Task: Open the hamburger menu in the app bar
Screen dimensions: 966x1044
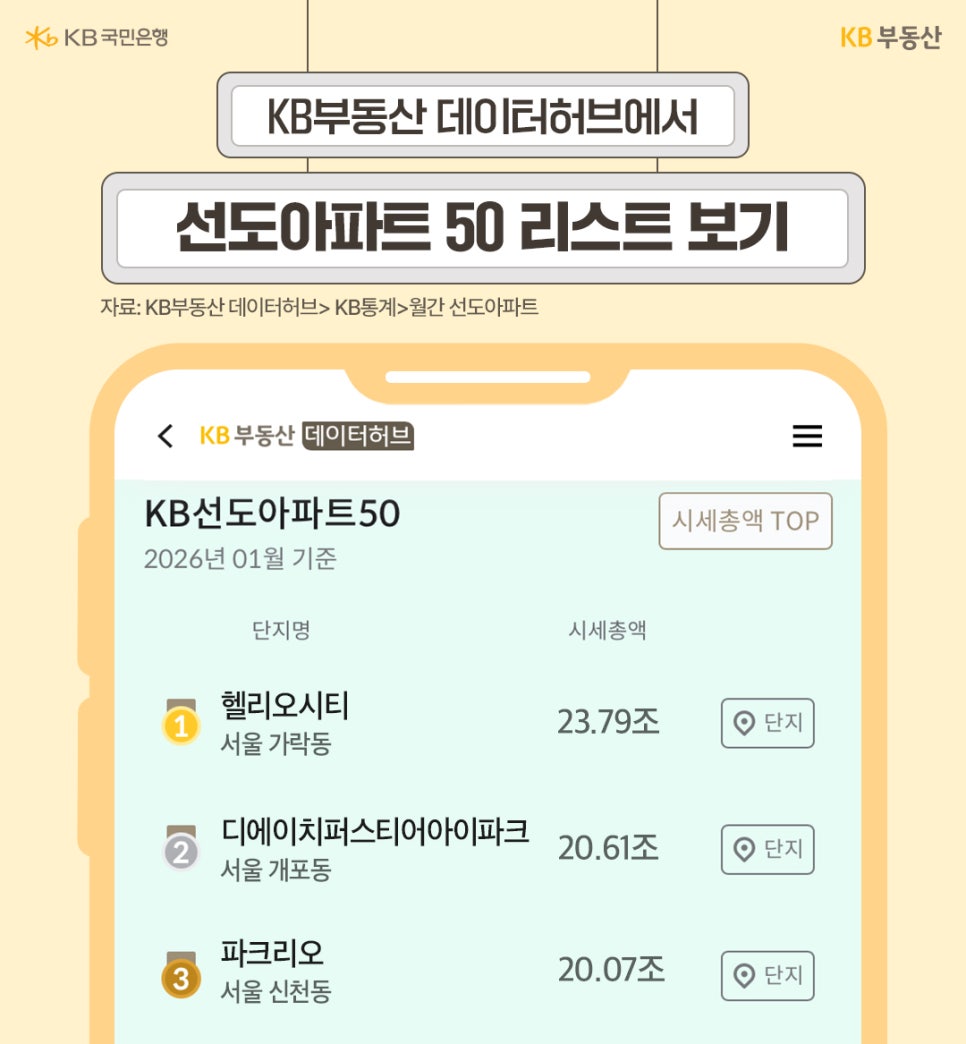Action: pyautogui.click(x=808, y=436)
